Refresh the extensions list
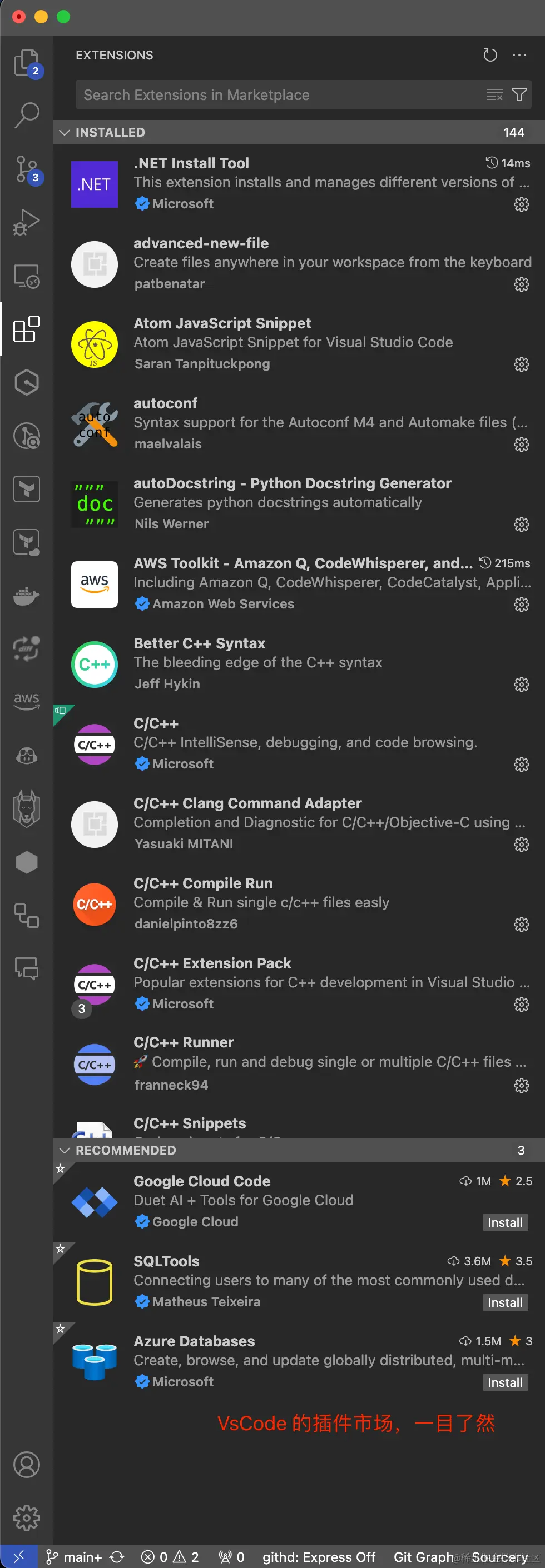This screenshot has height=1568, width=545. point(489,56)
